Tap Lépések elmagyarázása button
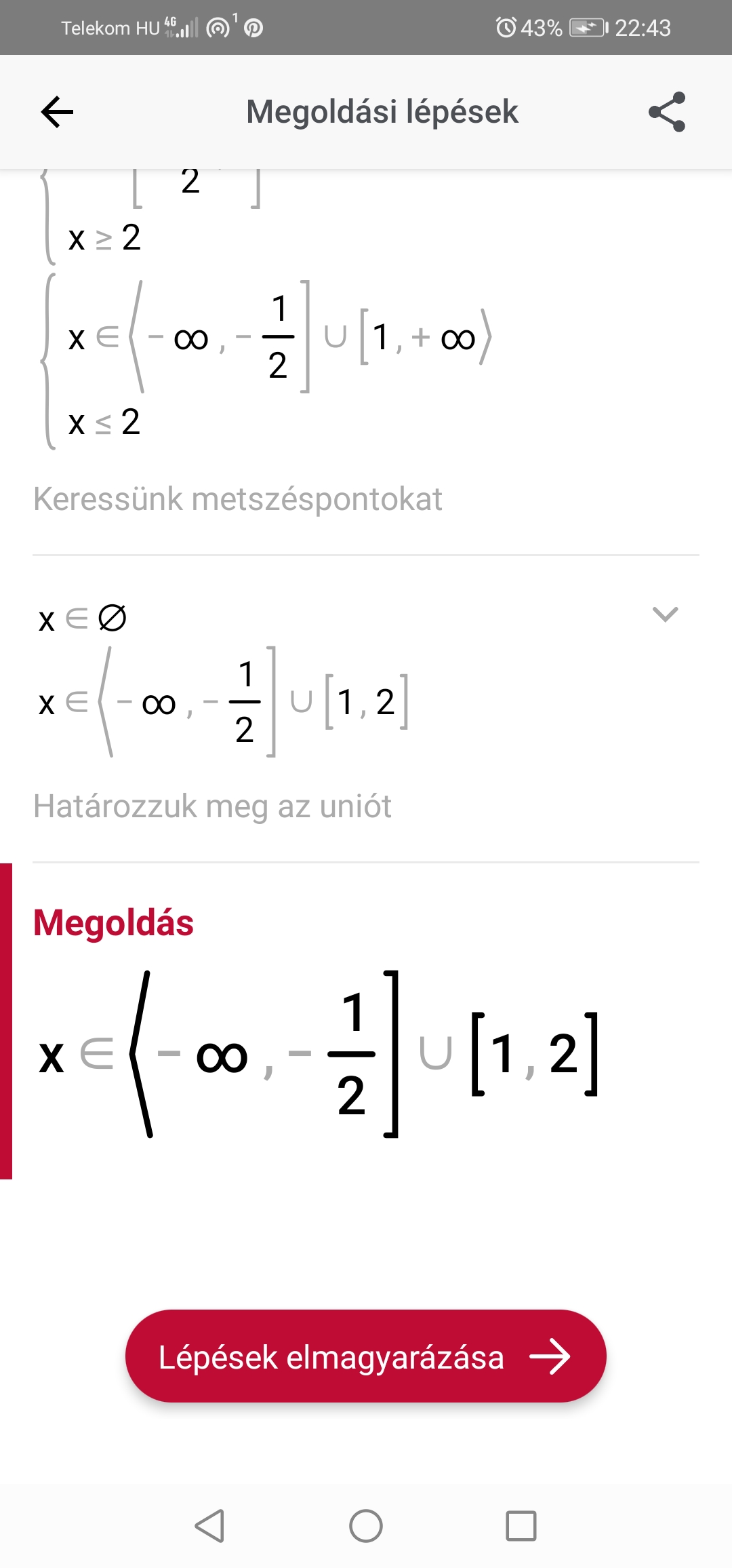The image size is (732, 1568). point(366,1356)
